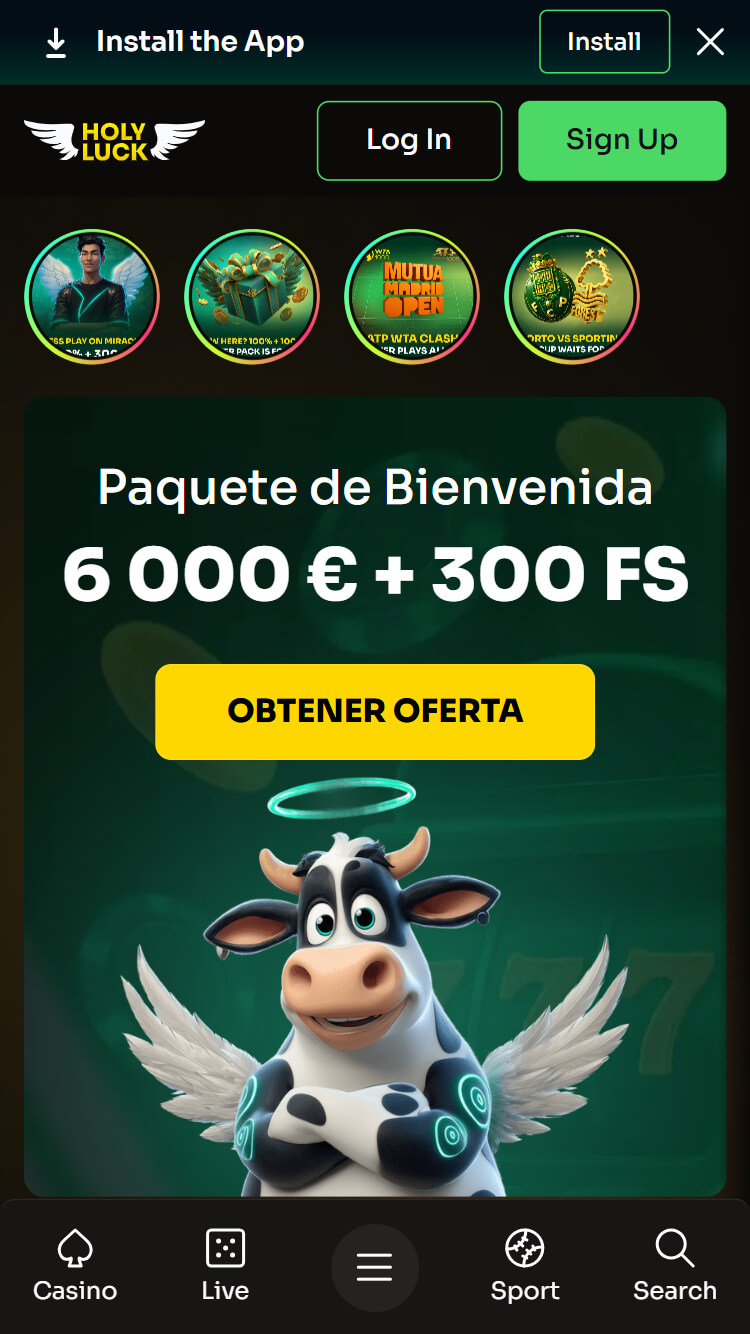Screen dimensions: 750x1334
Task: Open Search using the magnifier icon
Action: click(674, 1247)
